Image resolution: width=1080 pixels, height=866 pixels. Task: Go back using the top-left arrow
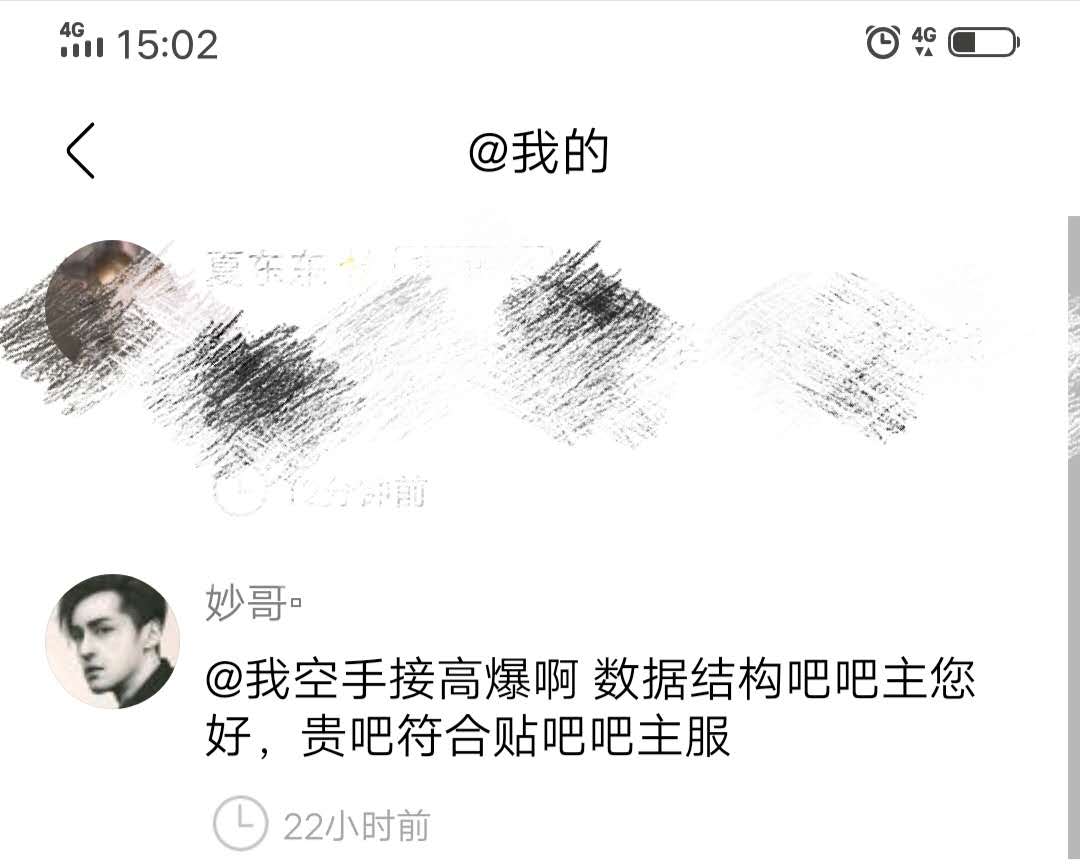pos(81,151)
